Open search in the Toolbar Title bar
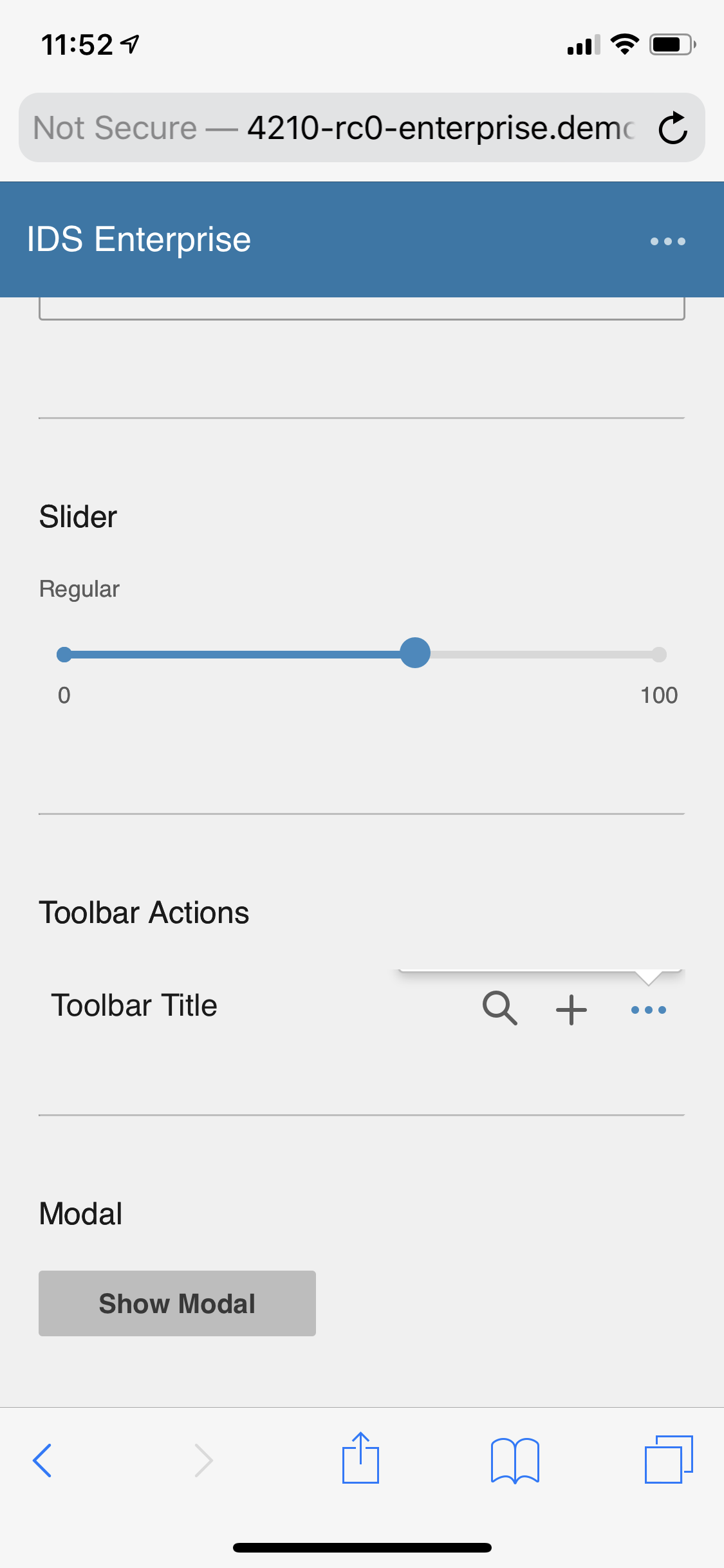 click(x=500, y=1008)
